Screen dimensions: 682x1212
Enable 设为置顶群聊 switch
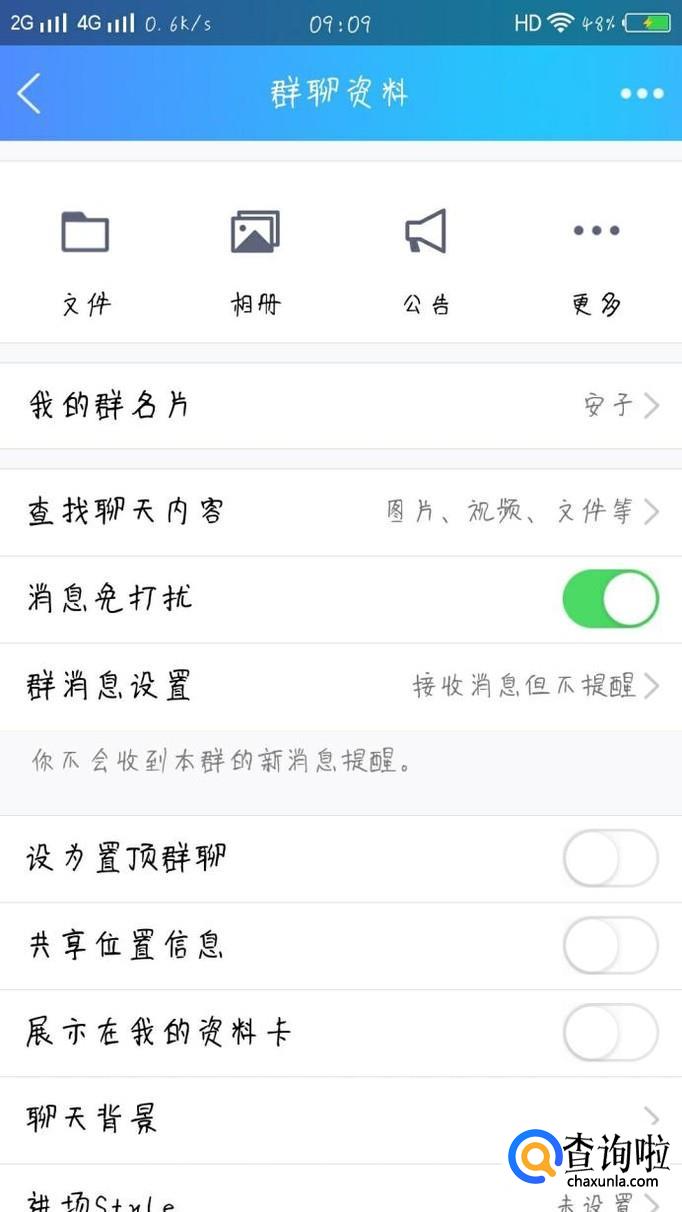click(x=610, y=858)
